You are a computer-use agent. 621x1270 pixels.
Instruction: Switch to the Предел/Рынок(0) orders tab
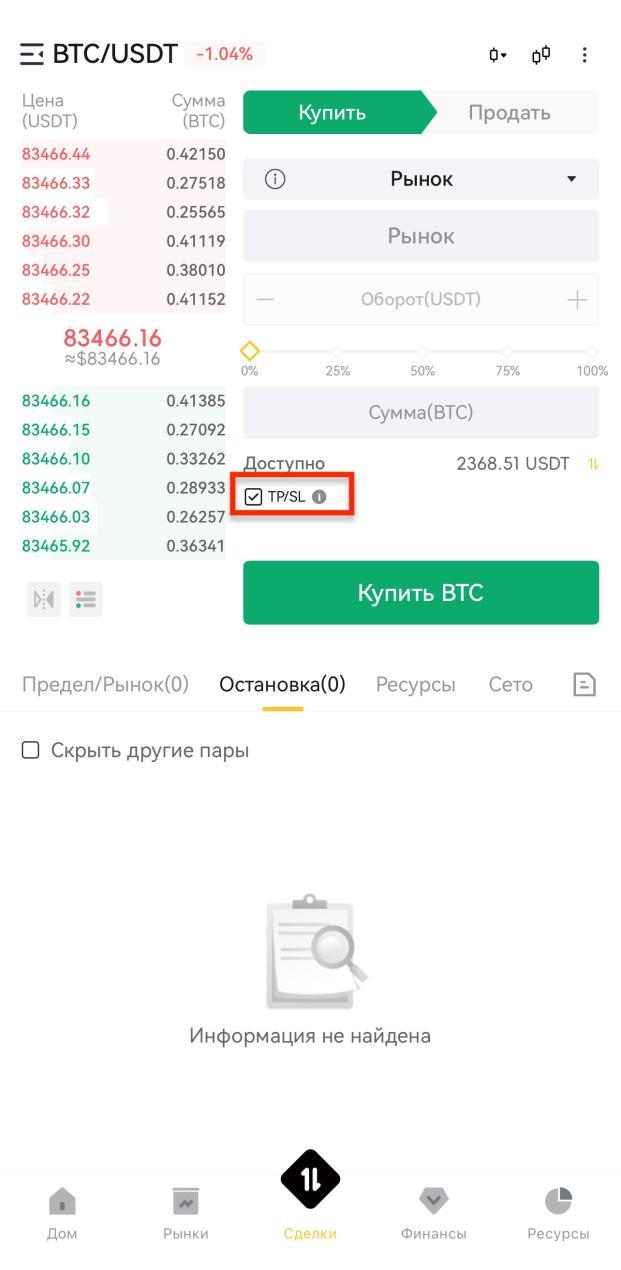click(x=105, y=685)
